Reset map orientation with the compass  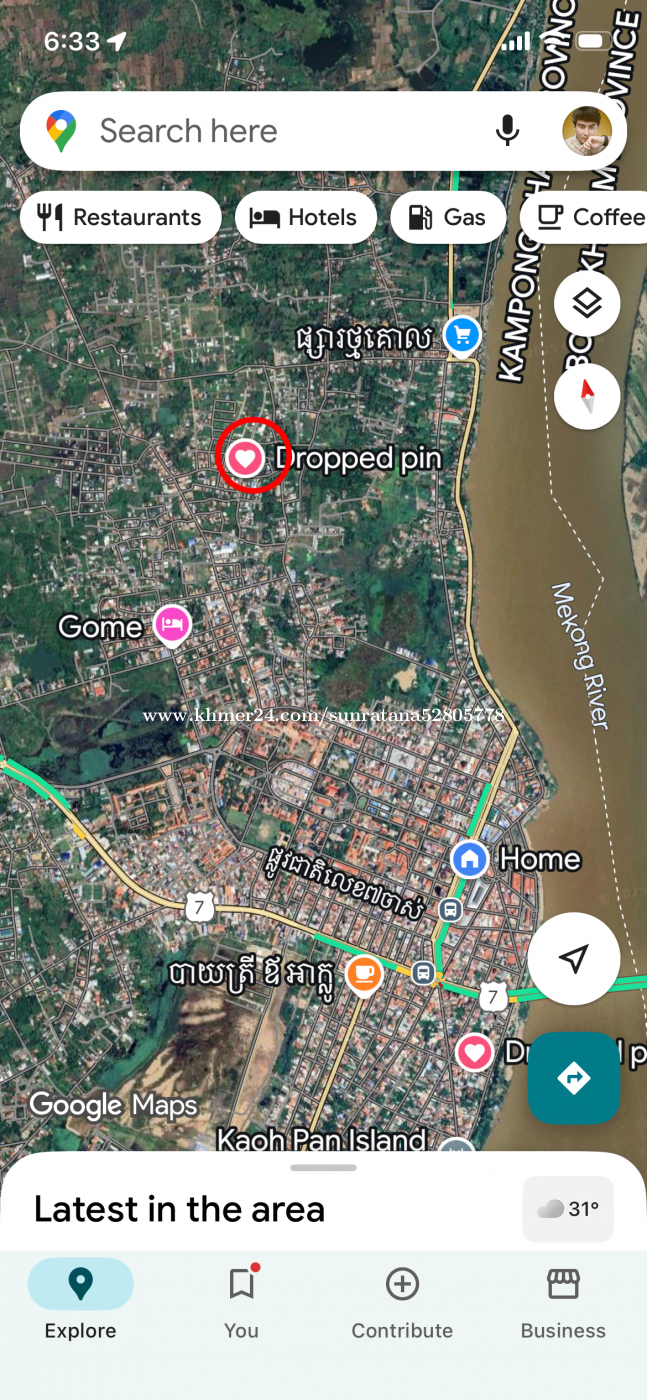[587, 396]
